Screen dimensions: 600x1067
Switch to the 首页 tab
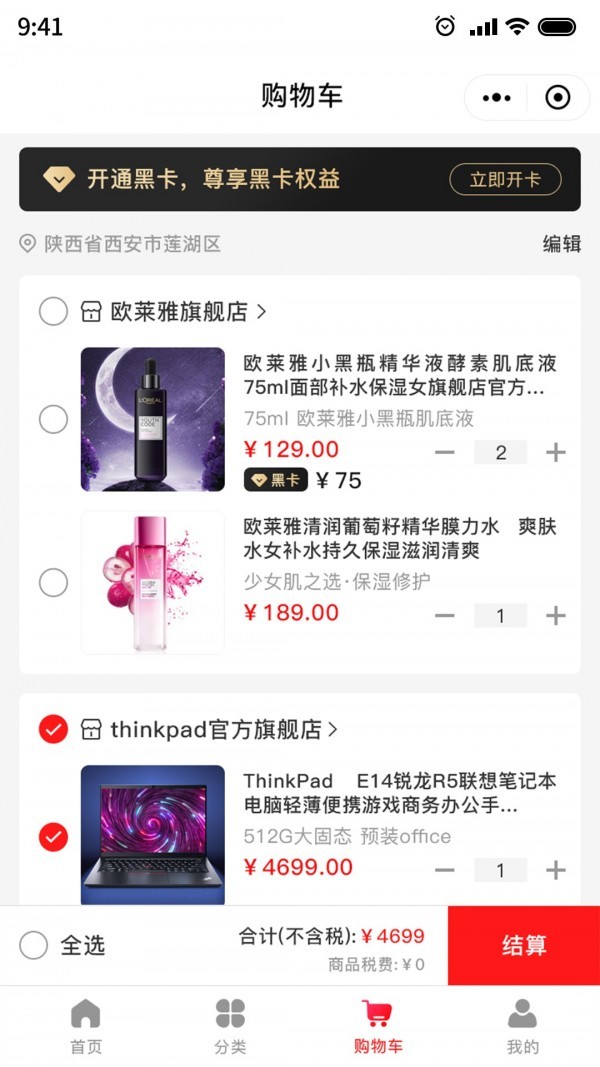click(85, 1026)
